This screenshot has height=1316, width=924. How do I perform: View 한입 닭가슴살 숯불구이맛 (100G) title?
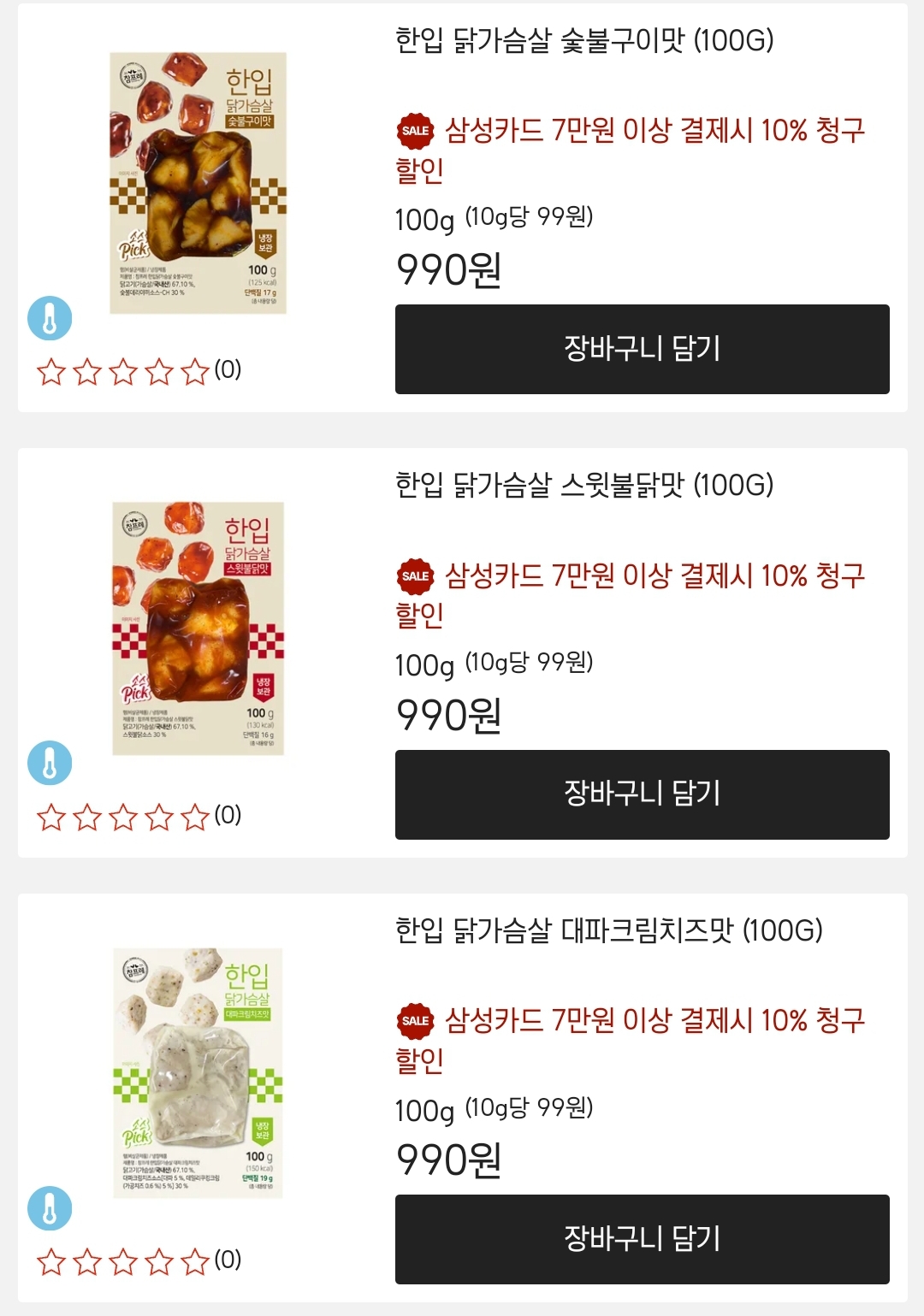coord(584,40)
